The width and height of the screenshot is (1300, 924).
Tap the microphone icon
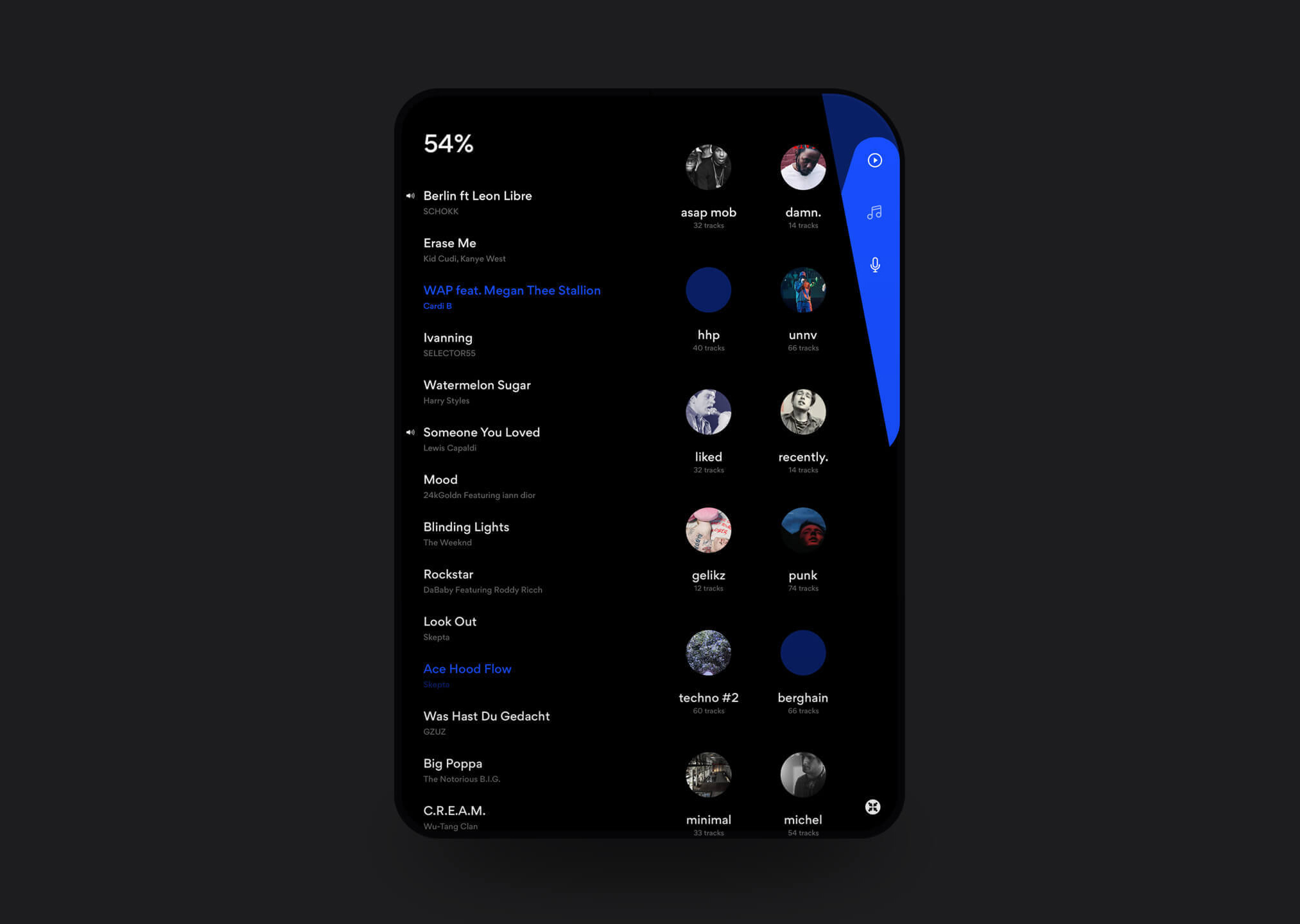(874, 264)
